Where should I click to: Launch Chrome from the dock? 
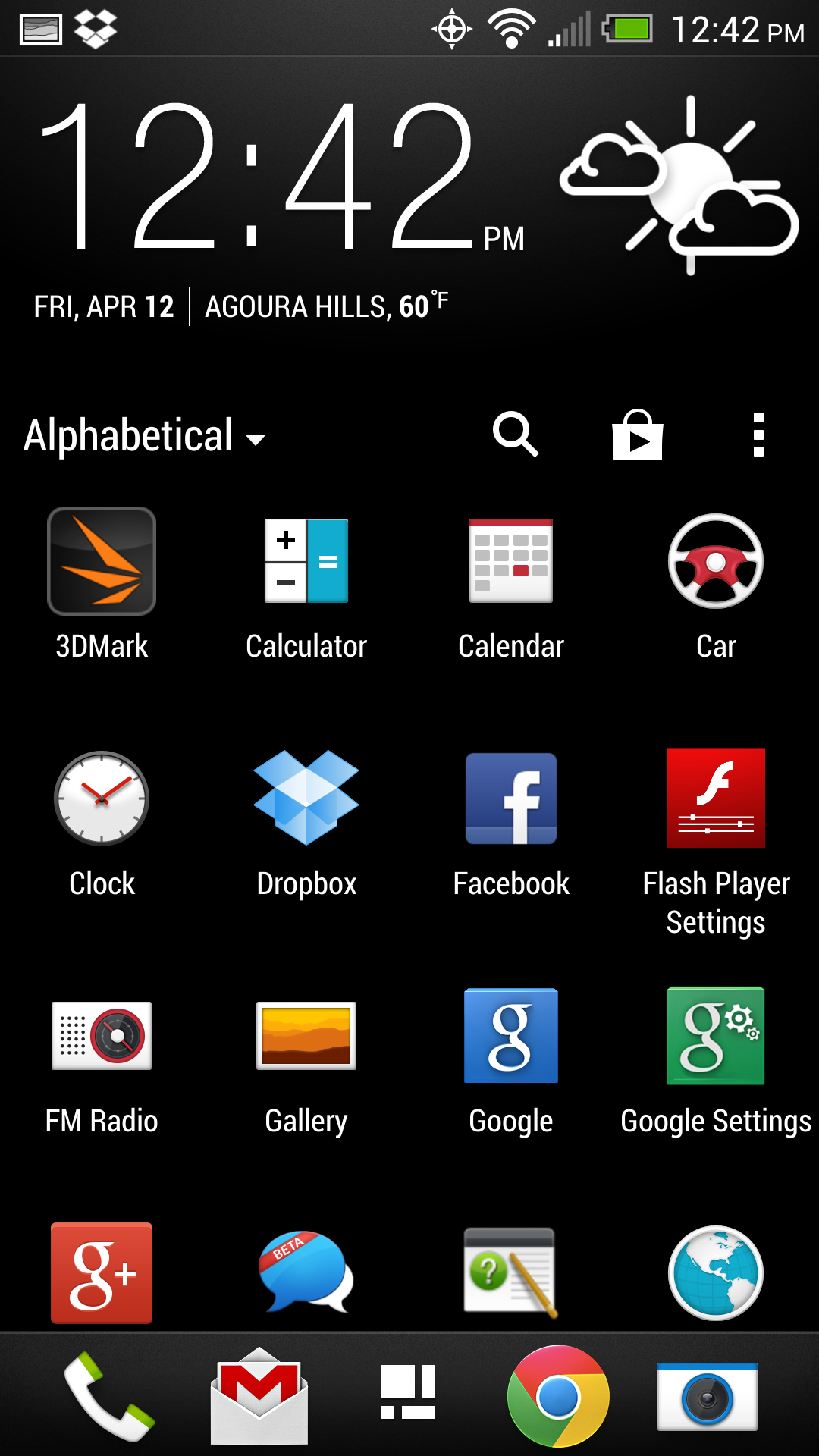pos(558,1396)
